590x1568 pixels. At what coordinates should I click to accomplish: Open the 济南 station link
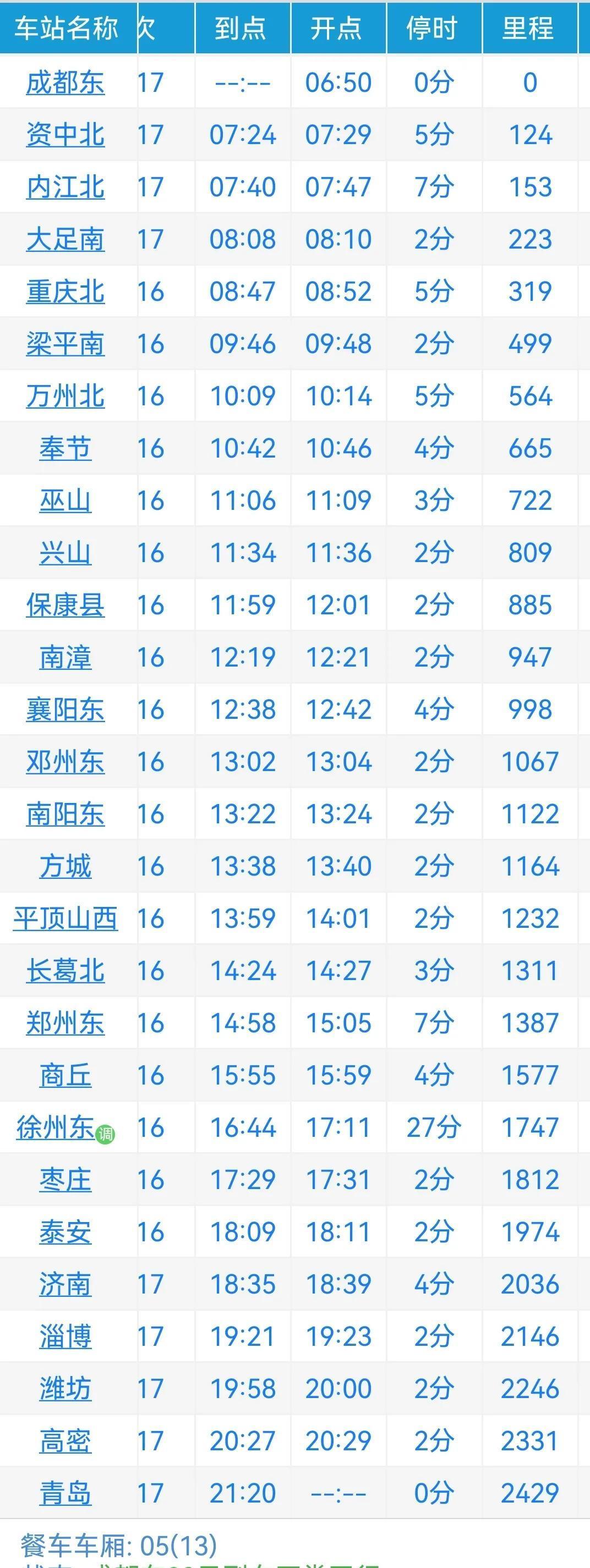point(65,1284)
